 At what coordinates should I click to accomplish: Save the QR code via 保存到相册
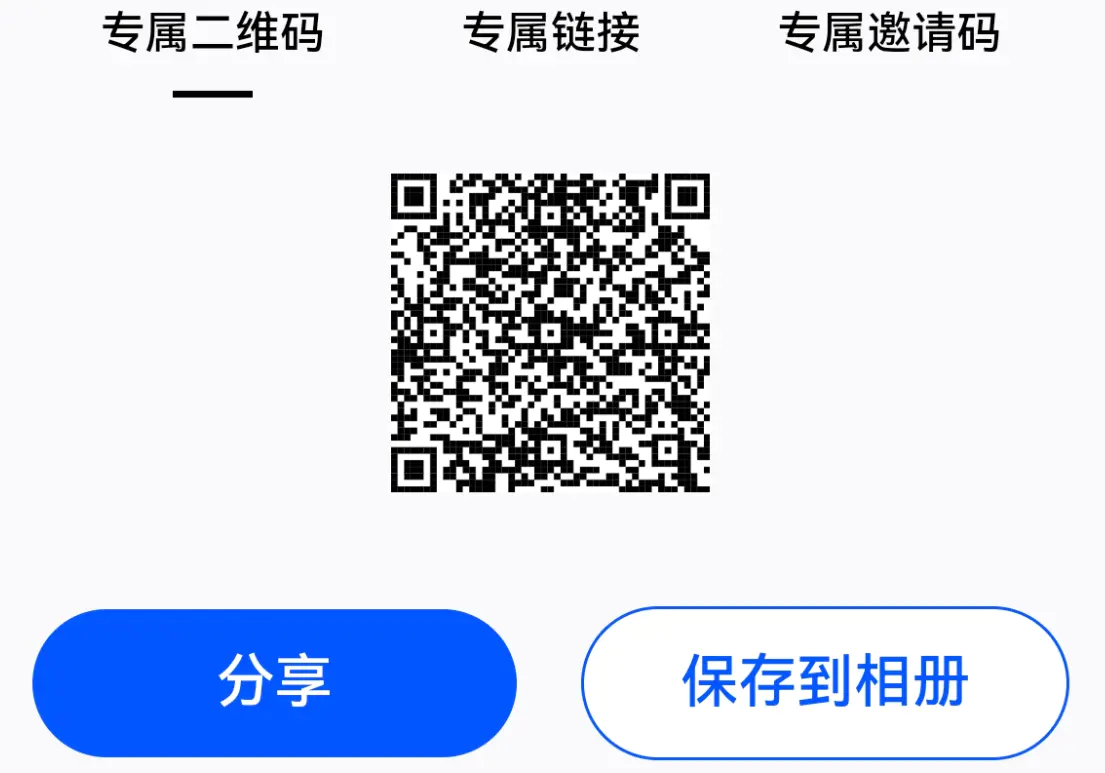[x=825, y=683]
